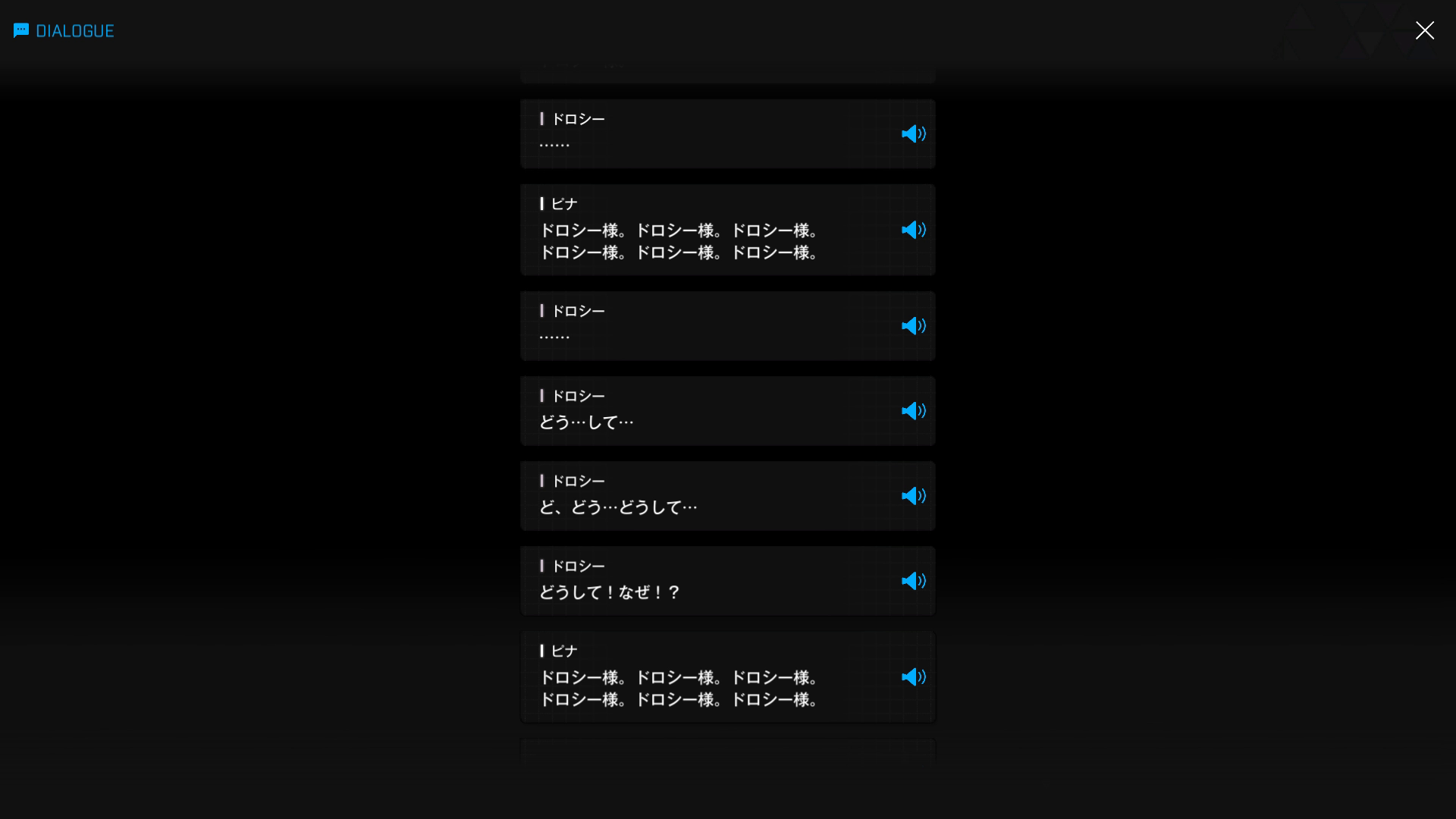
Task: Play voice for どうして！なぜ！？ line
Action: click(x=913, y=581)
